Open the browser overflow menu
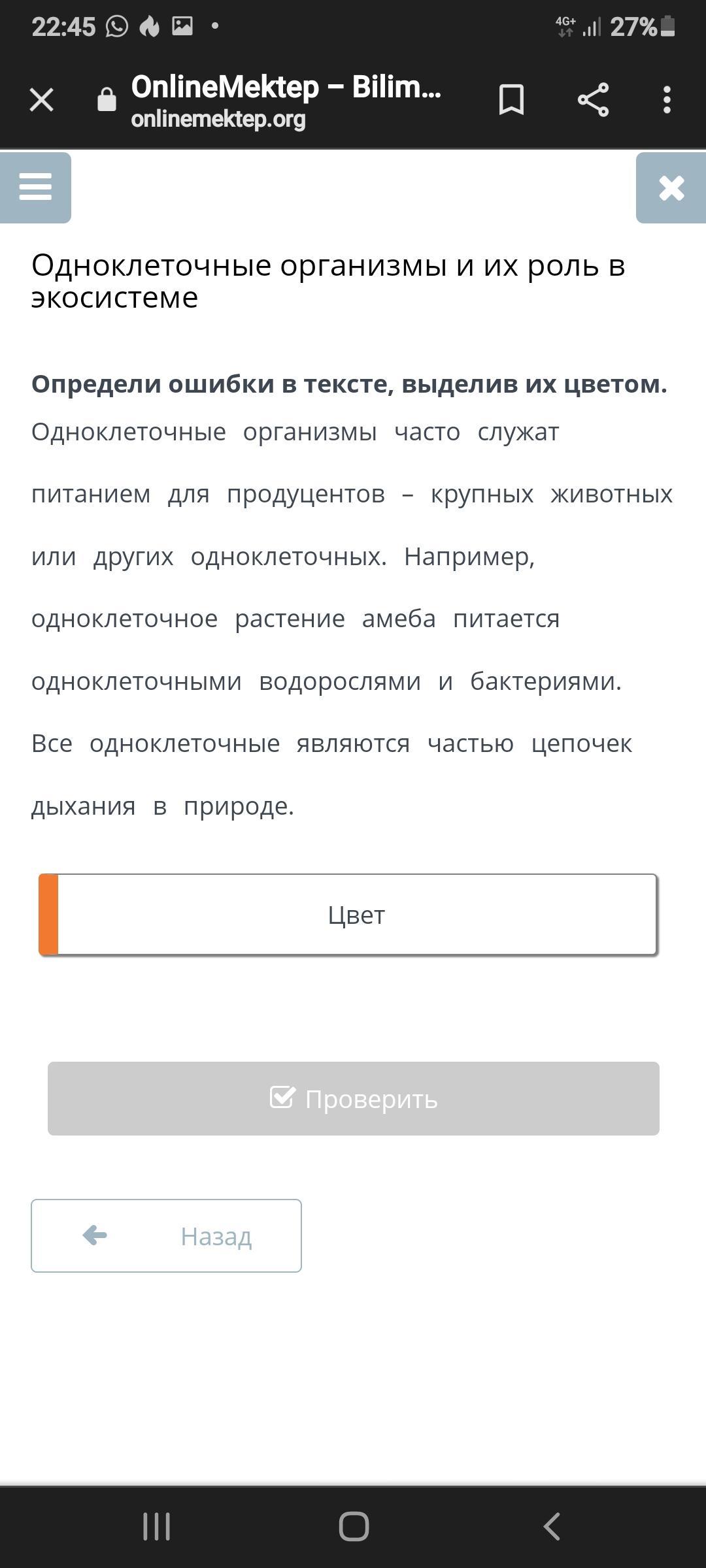 667,100
